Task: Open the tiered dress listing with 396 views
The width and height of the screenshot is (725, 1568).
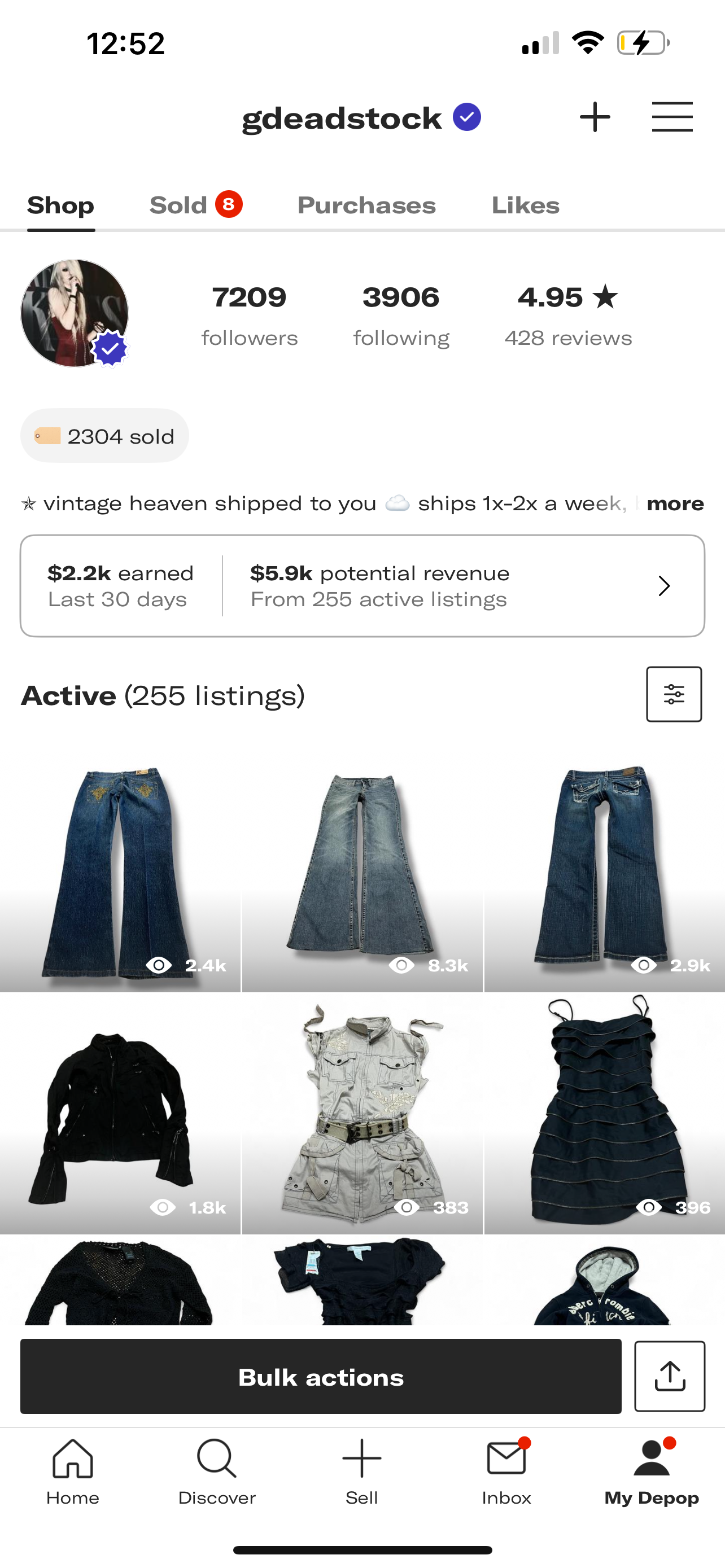Action: click(605, 1113)
